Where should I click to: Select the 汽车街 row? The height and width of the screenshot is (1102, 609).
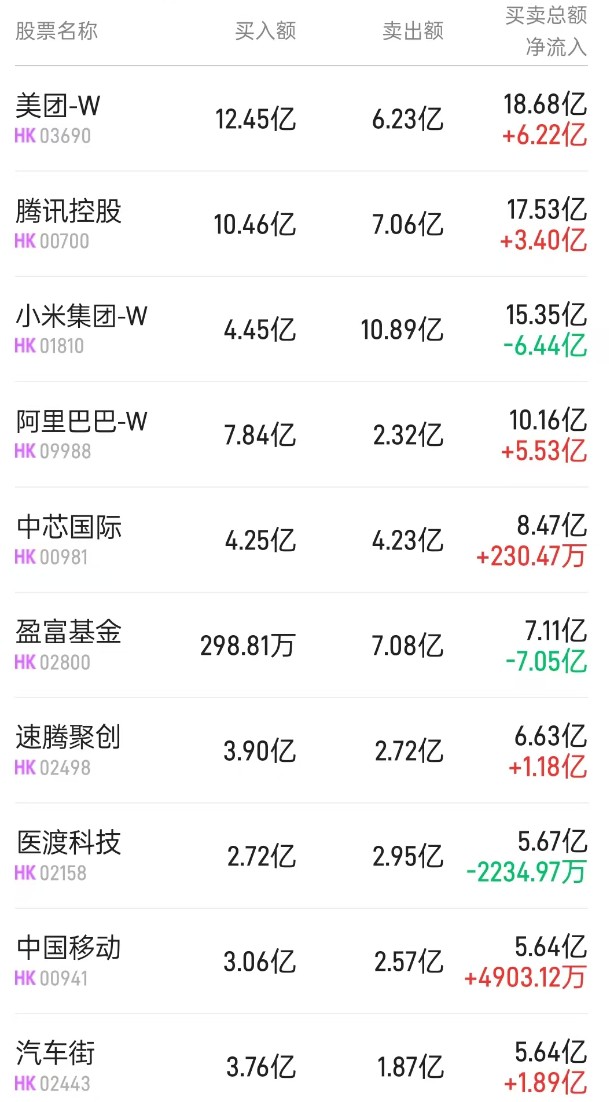301,1058
